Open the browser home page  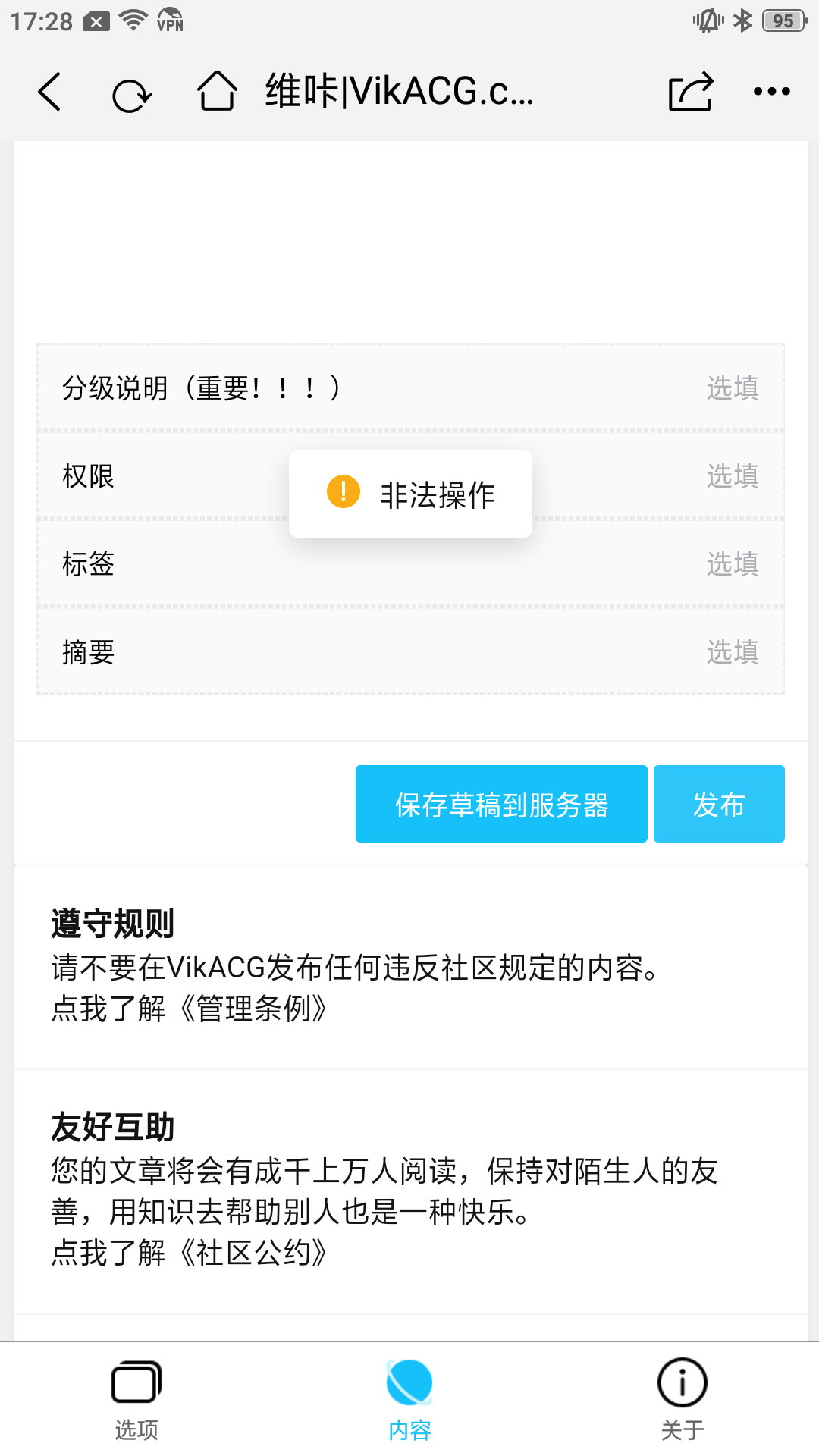pos(217,92)
